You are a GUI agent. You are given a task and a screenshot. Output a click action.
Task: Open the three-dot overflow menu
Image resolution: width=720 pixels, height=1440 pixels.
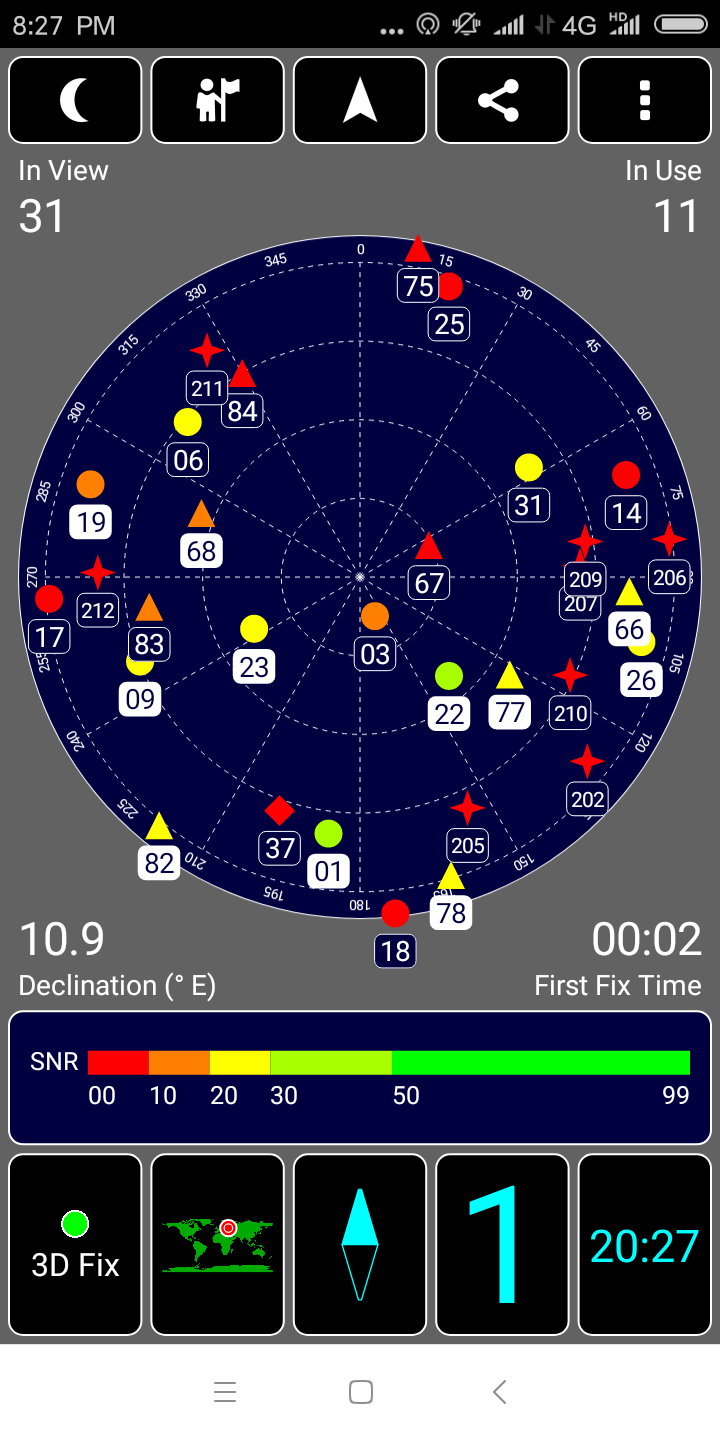[645, 100]
